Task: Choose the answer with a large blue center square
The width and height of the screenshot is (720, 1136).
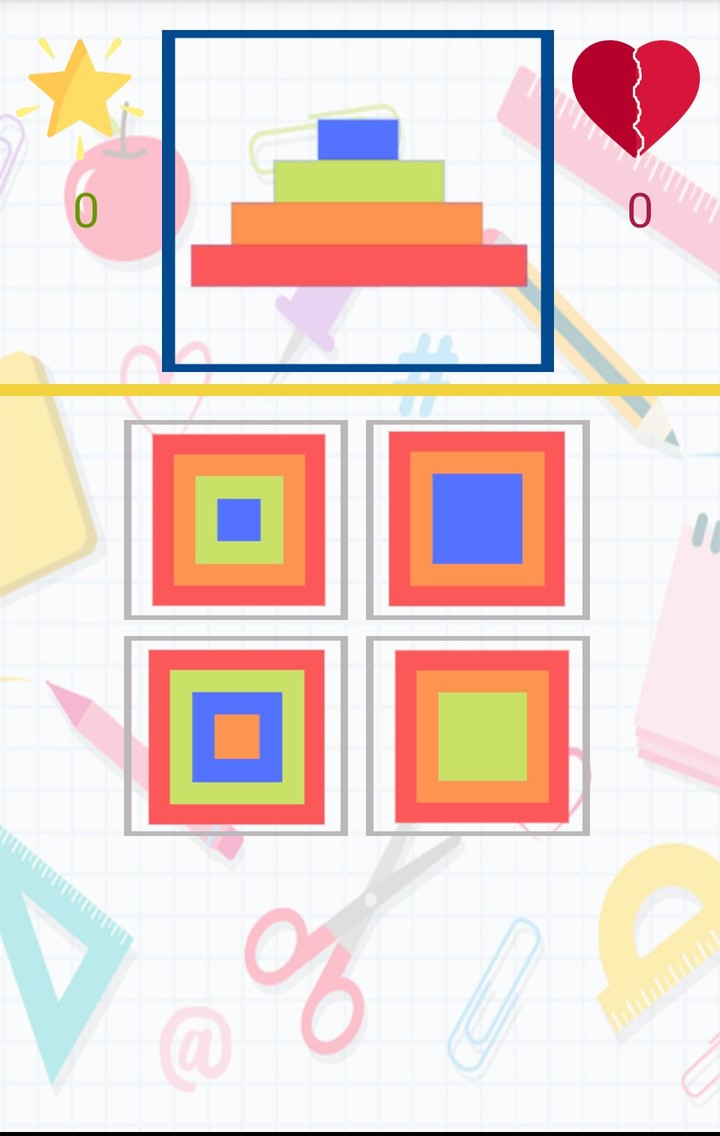Action: coord(477,519)
